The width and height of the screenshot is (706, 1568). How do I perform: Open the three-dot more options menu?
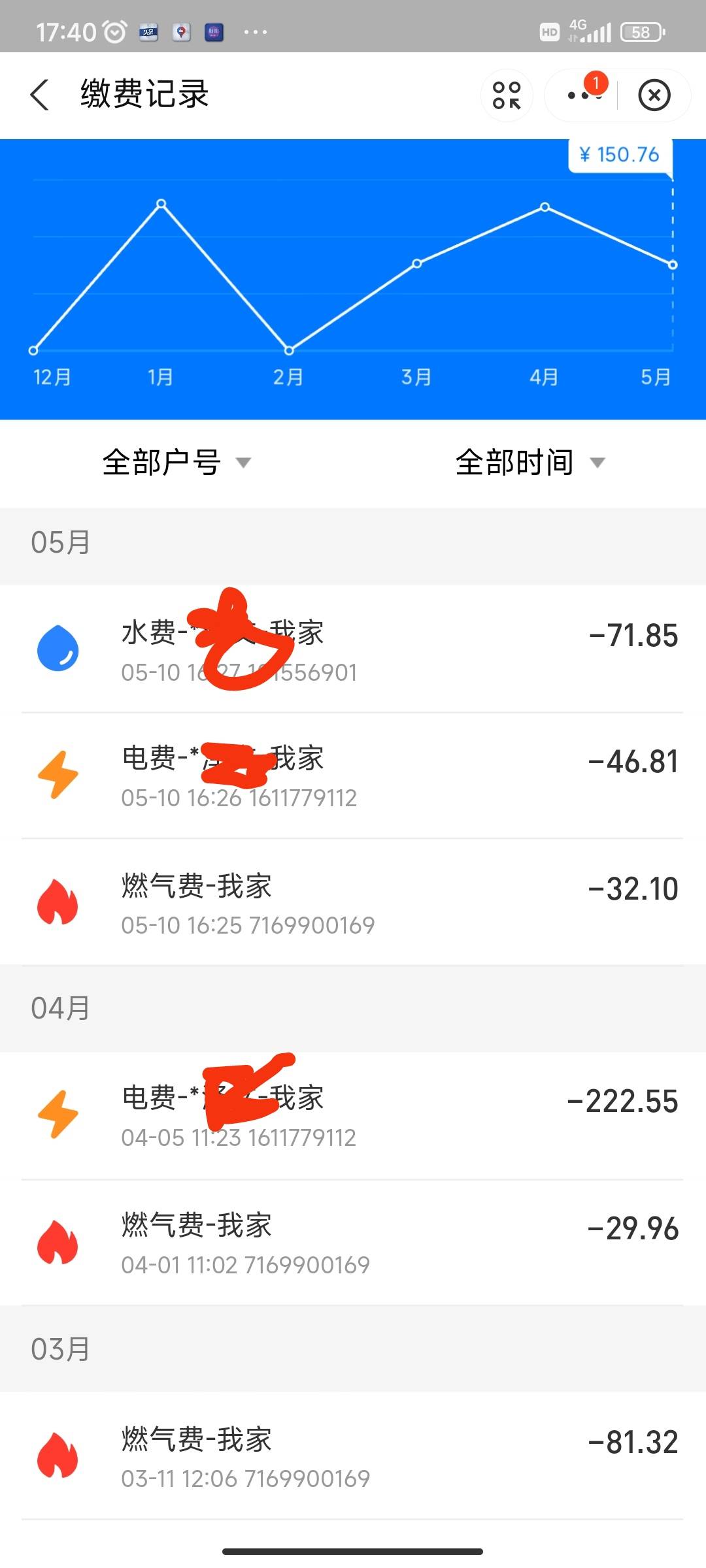(x=583, y=95)
